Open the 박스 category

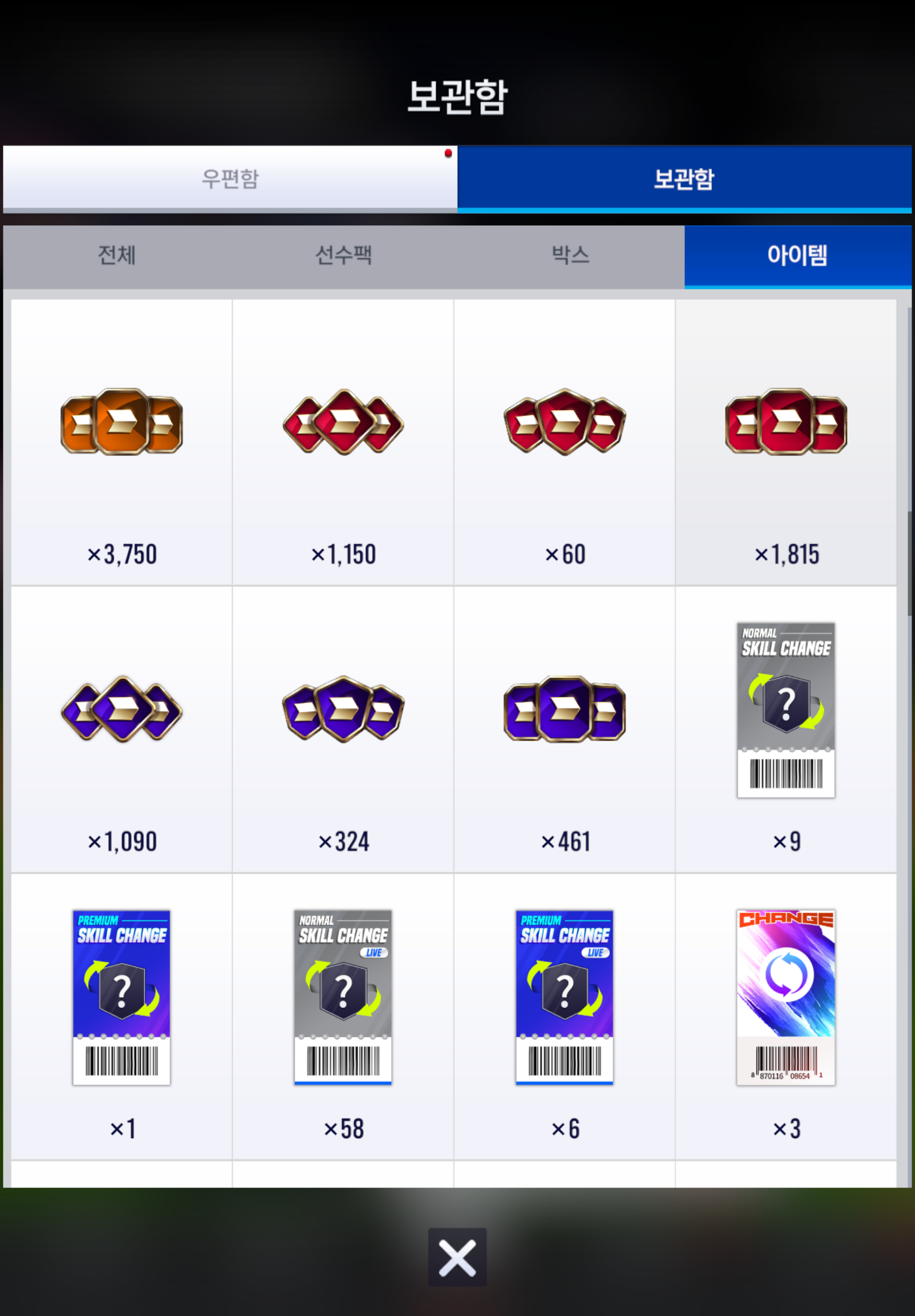coord(570,255)
